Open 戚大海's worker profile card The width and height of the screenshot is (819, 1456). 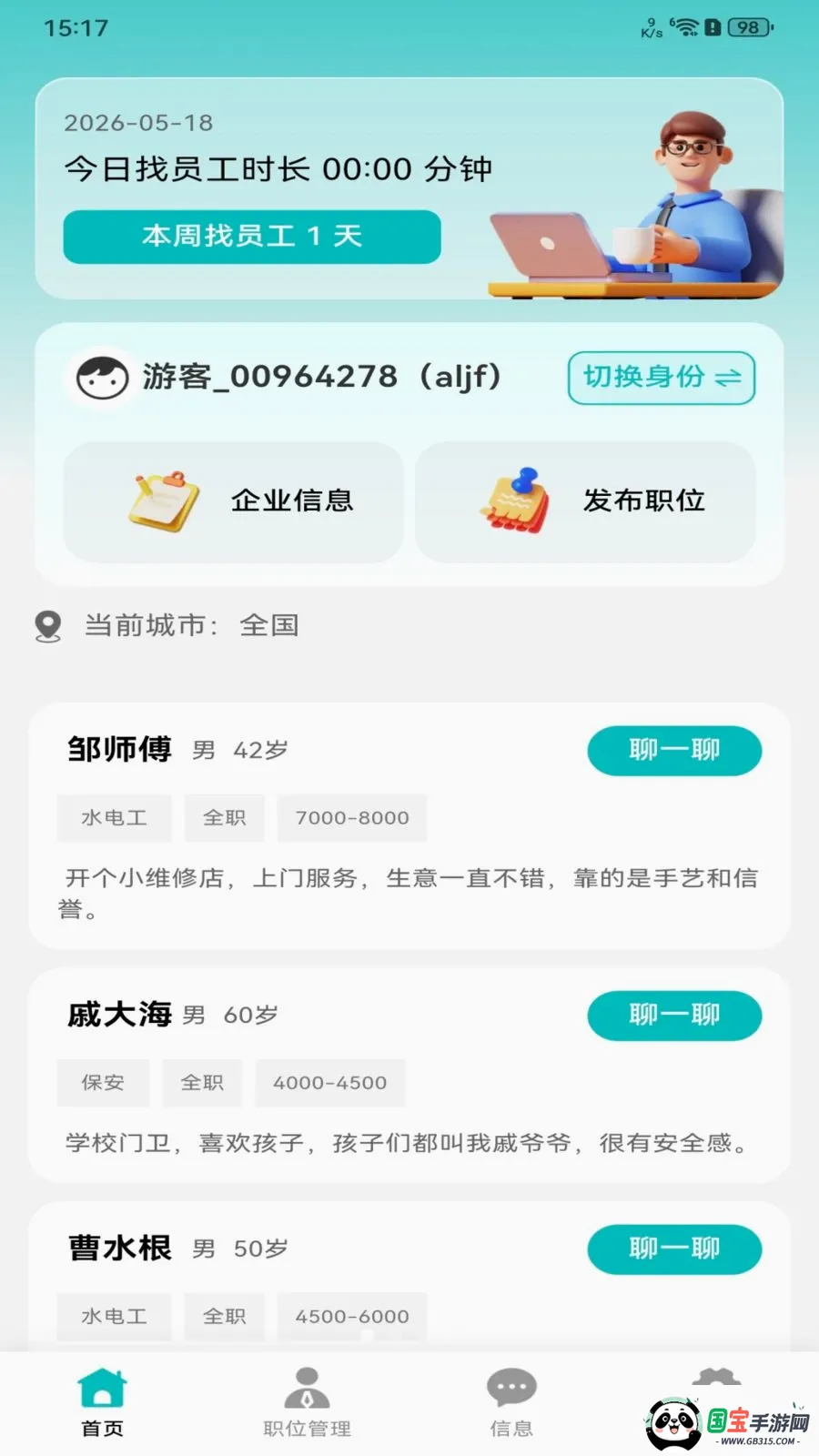[x=409, y=1075]
